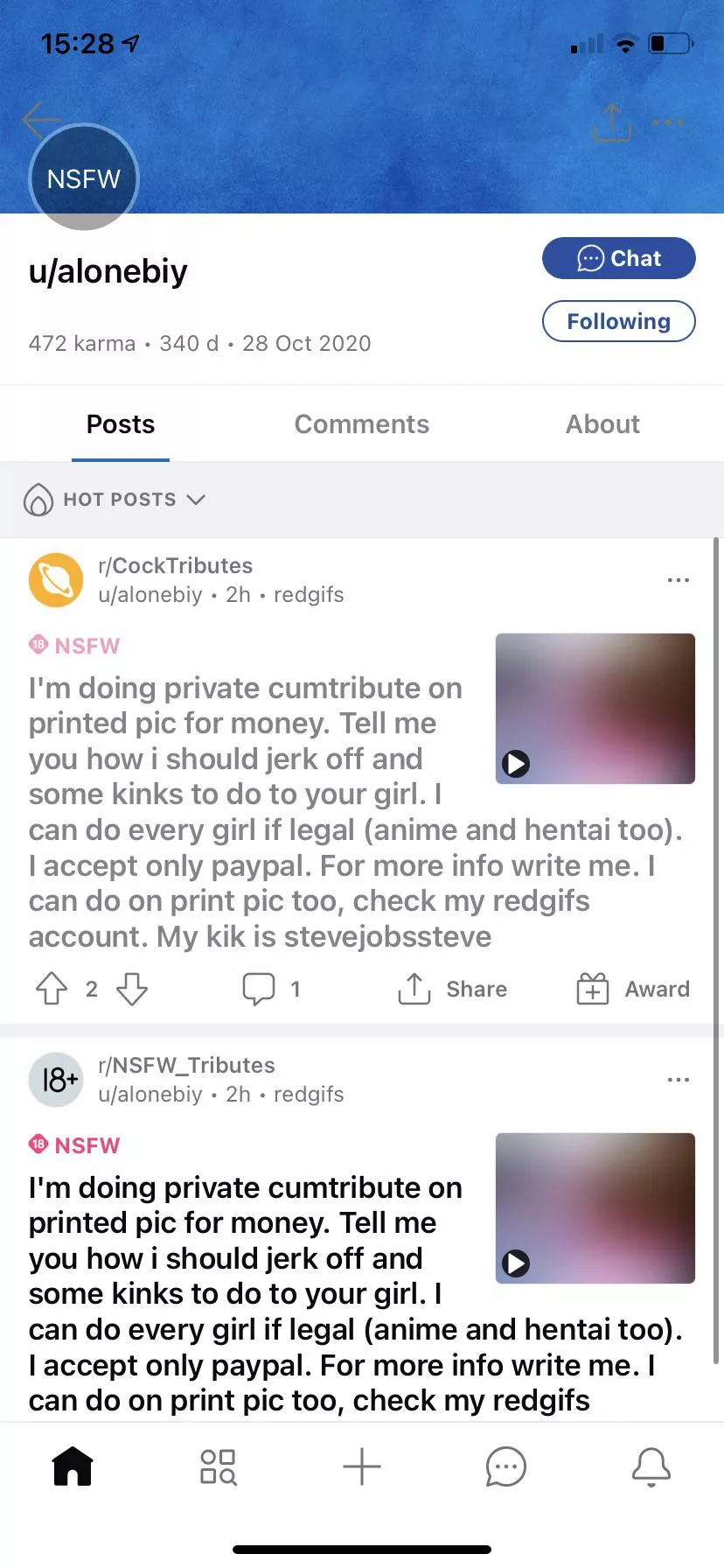Open the r/NSFW_Tributes community link

(x=186, y=1065)
